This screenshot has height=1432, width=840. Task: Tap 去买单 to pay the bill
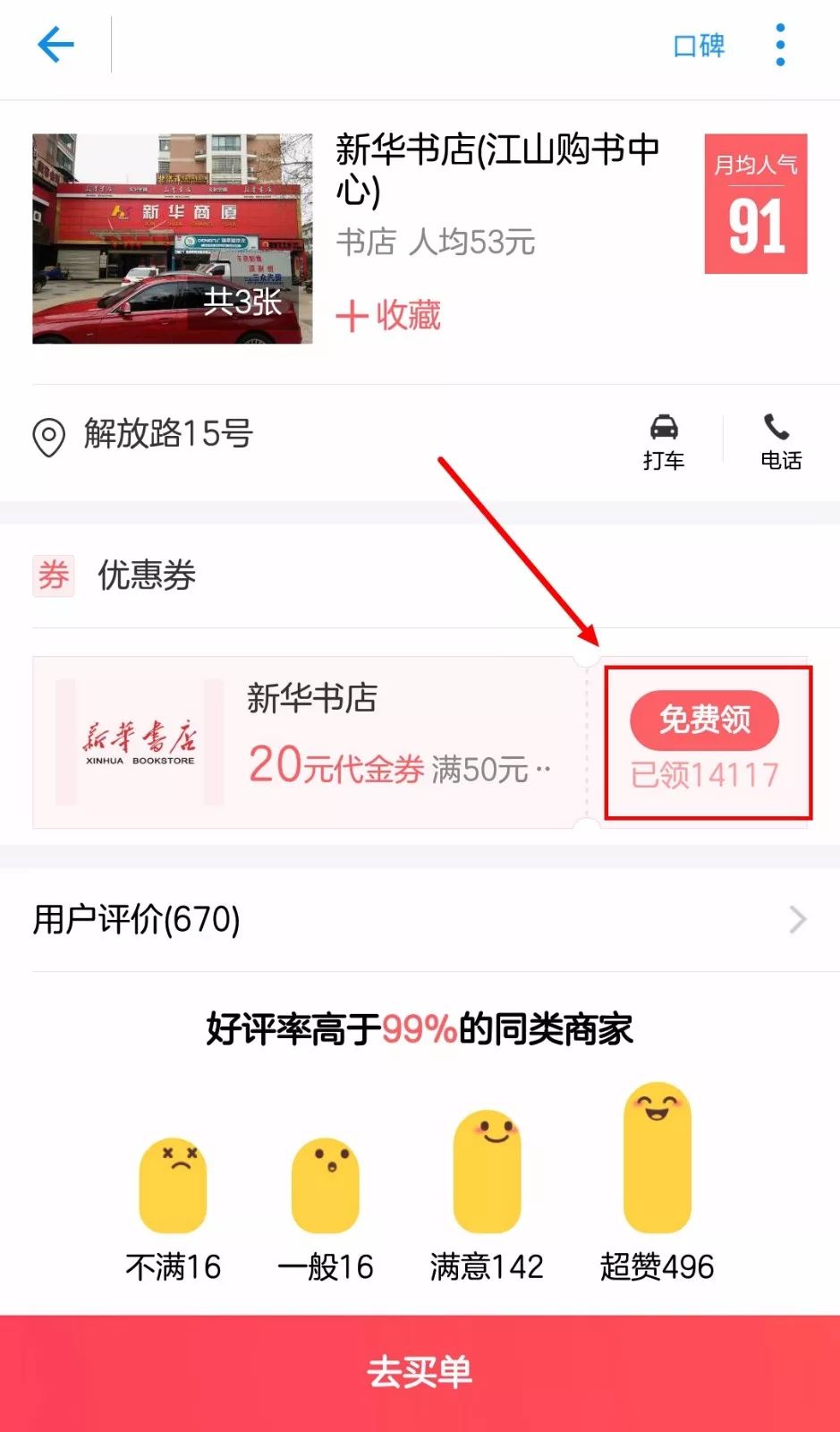(420, 1372)
